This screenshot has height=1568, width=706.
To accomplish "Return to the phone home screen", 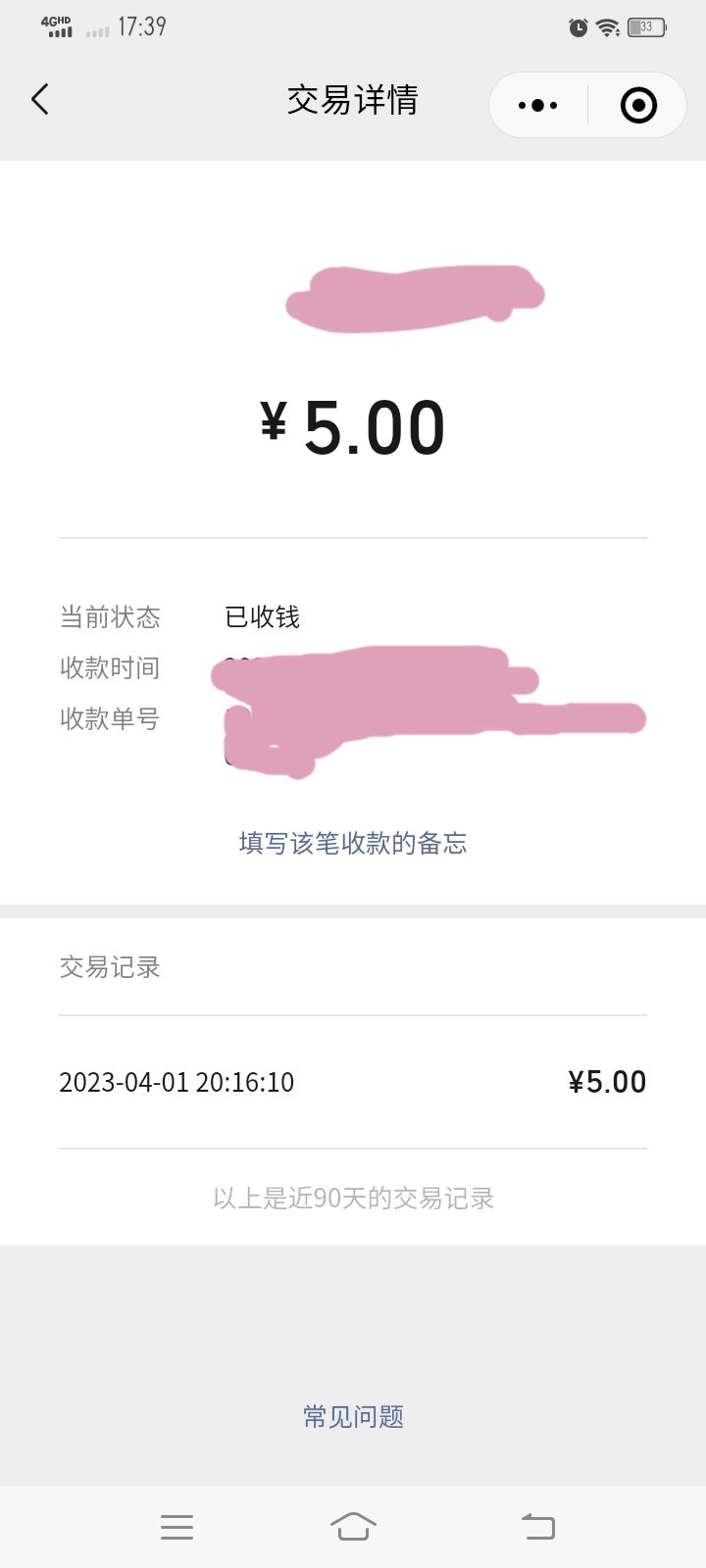I will point(353,1527).
